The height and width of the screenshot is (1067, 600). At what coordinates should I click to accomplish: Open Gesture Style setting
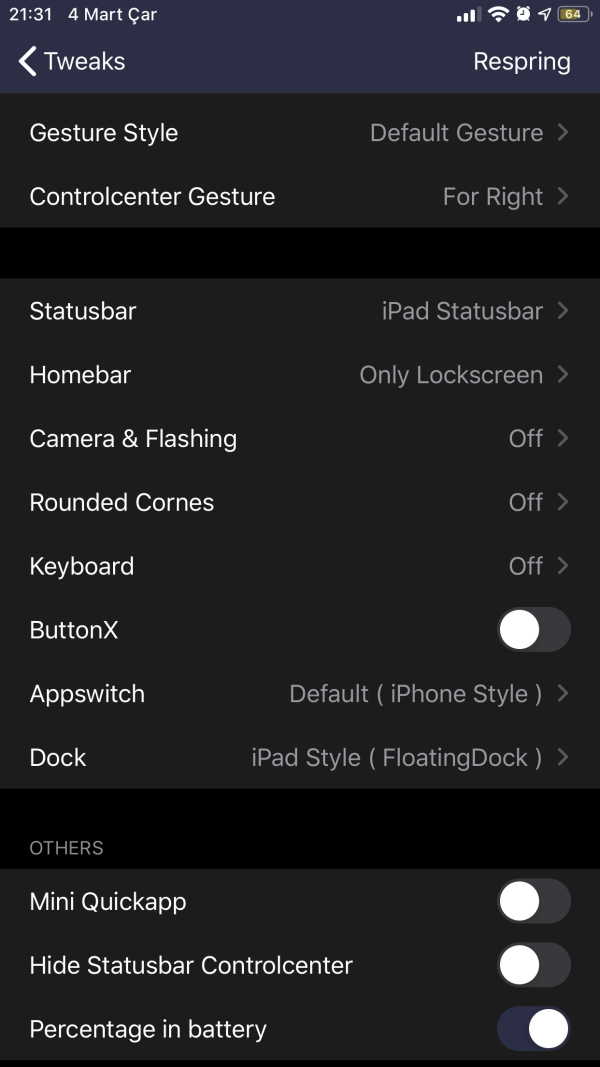[300, 133]
